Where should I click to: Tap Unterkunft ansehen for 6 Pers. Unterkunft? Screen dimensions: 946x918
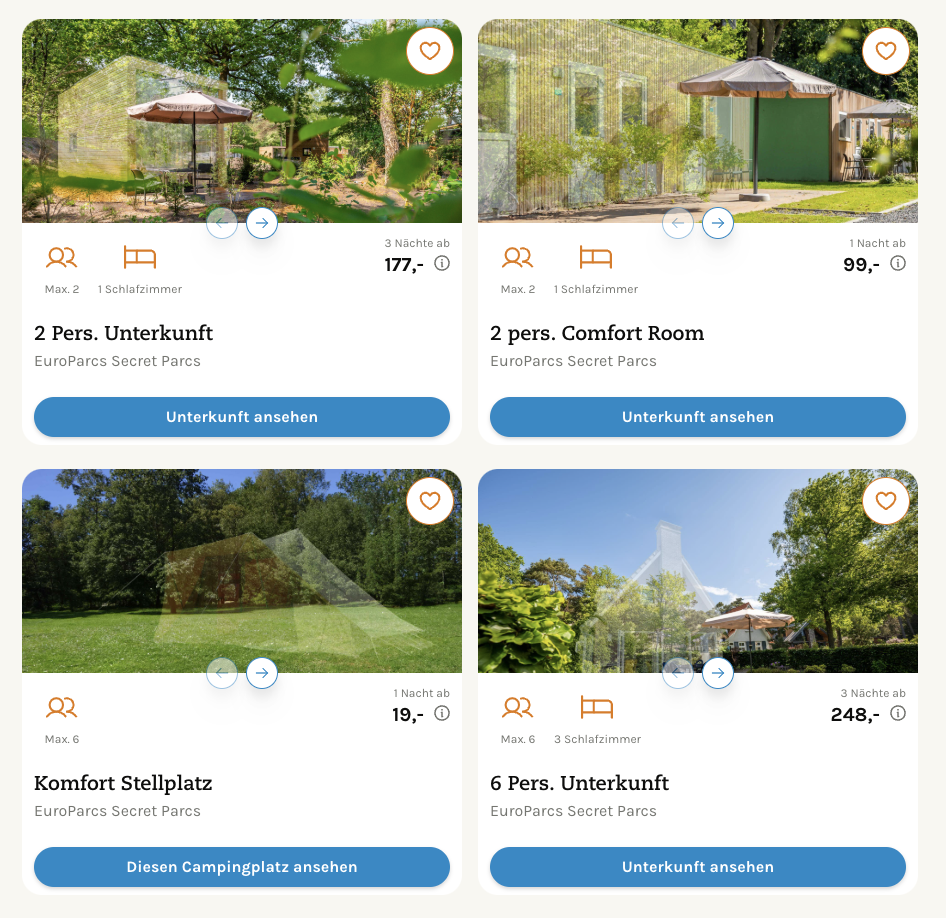coord(698,867)
